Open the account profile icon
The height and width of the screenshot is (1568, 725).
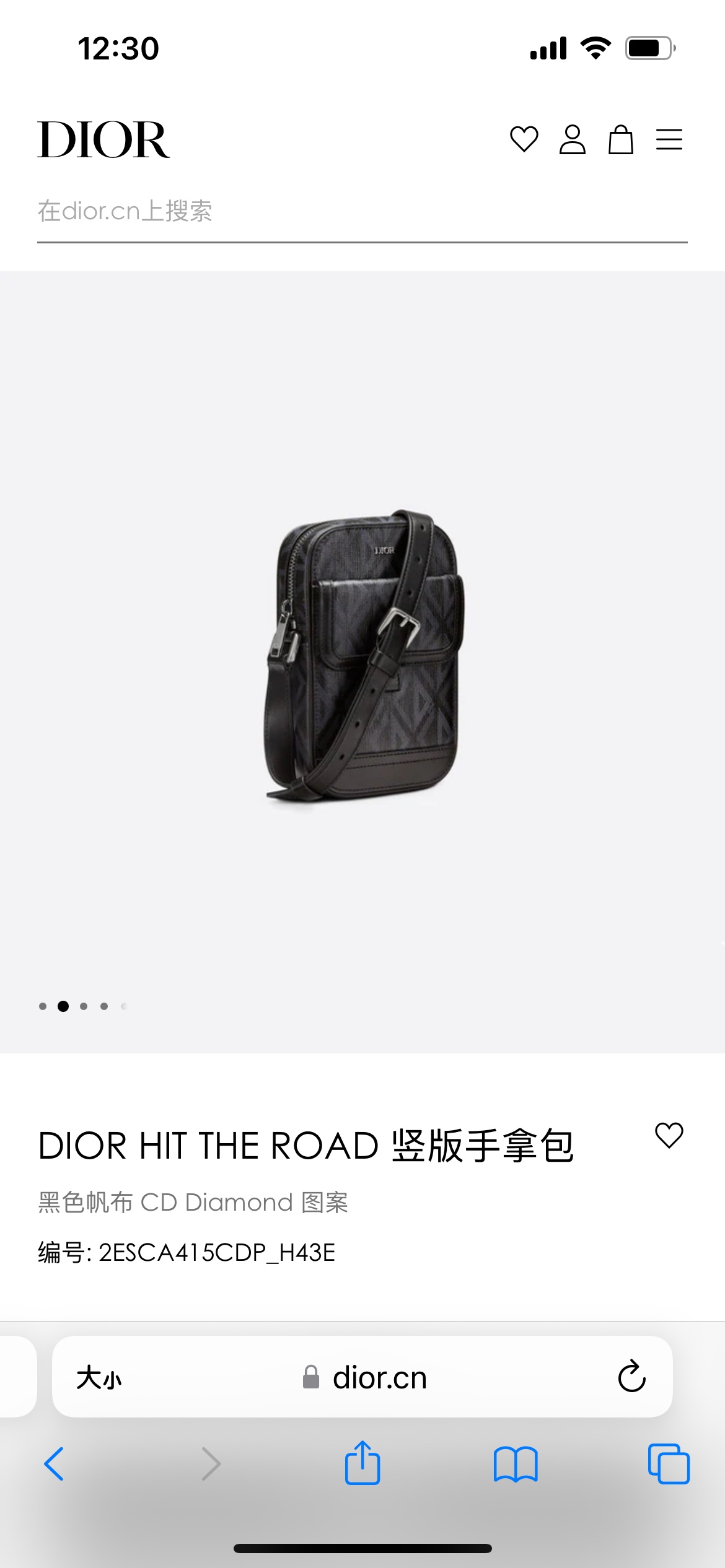pyautogui.click(x=572, y=139)
